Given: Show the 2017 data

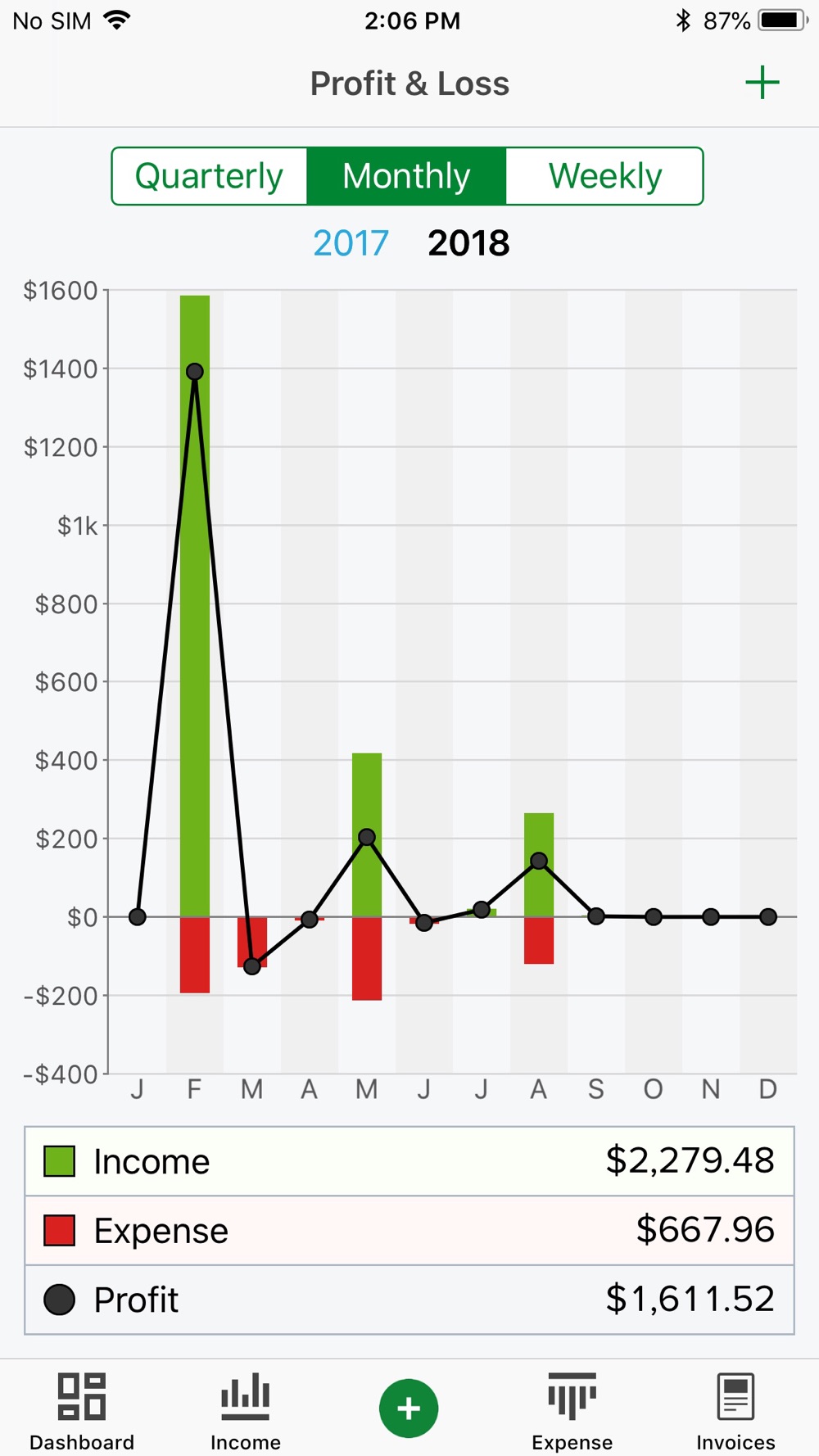Looking at the screenshot, I should (x=351, y=243).
